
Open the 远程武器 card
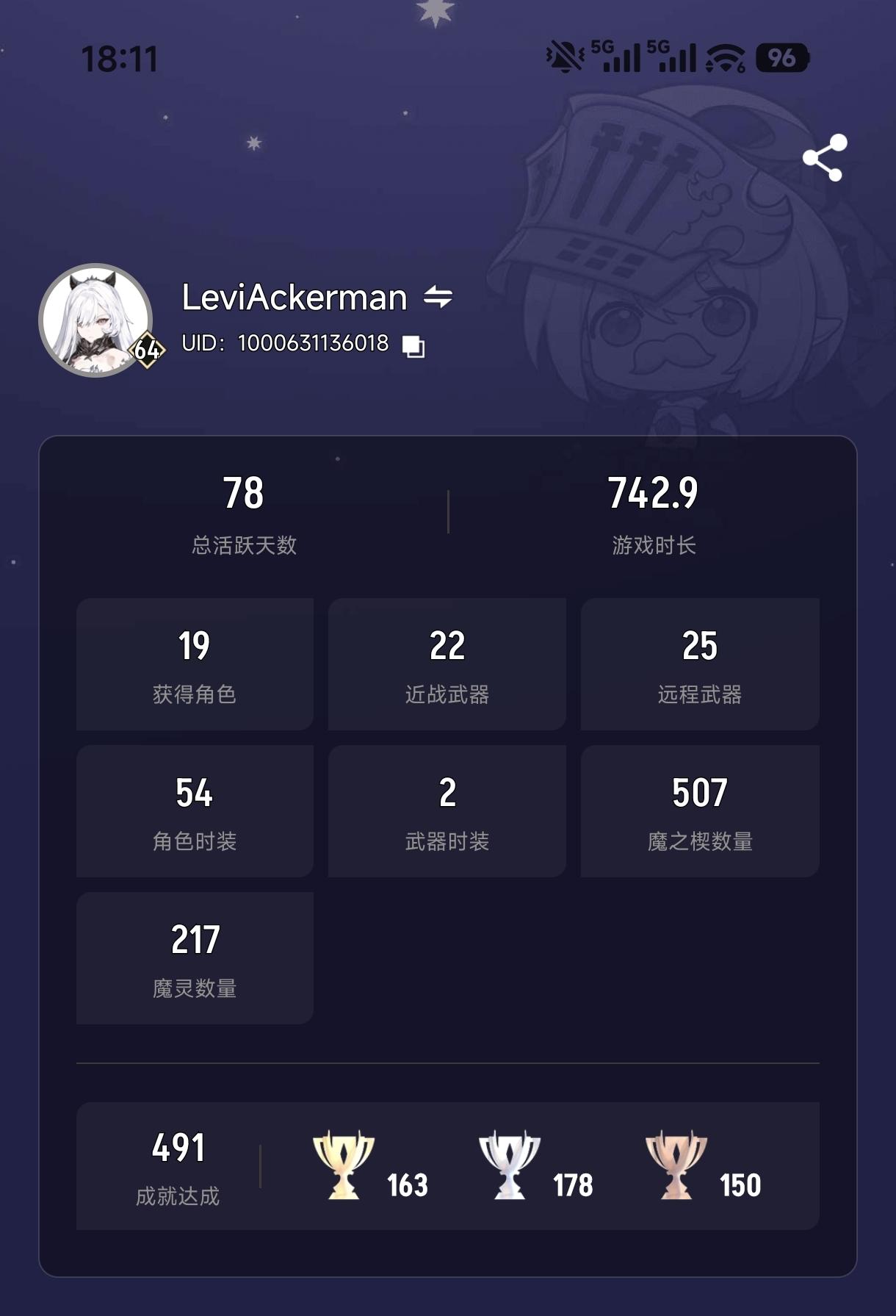click(699, 664)
